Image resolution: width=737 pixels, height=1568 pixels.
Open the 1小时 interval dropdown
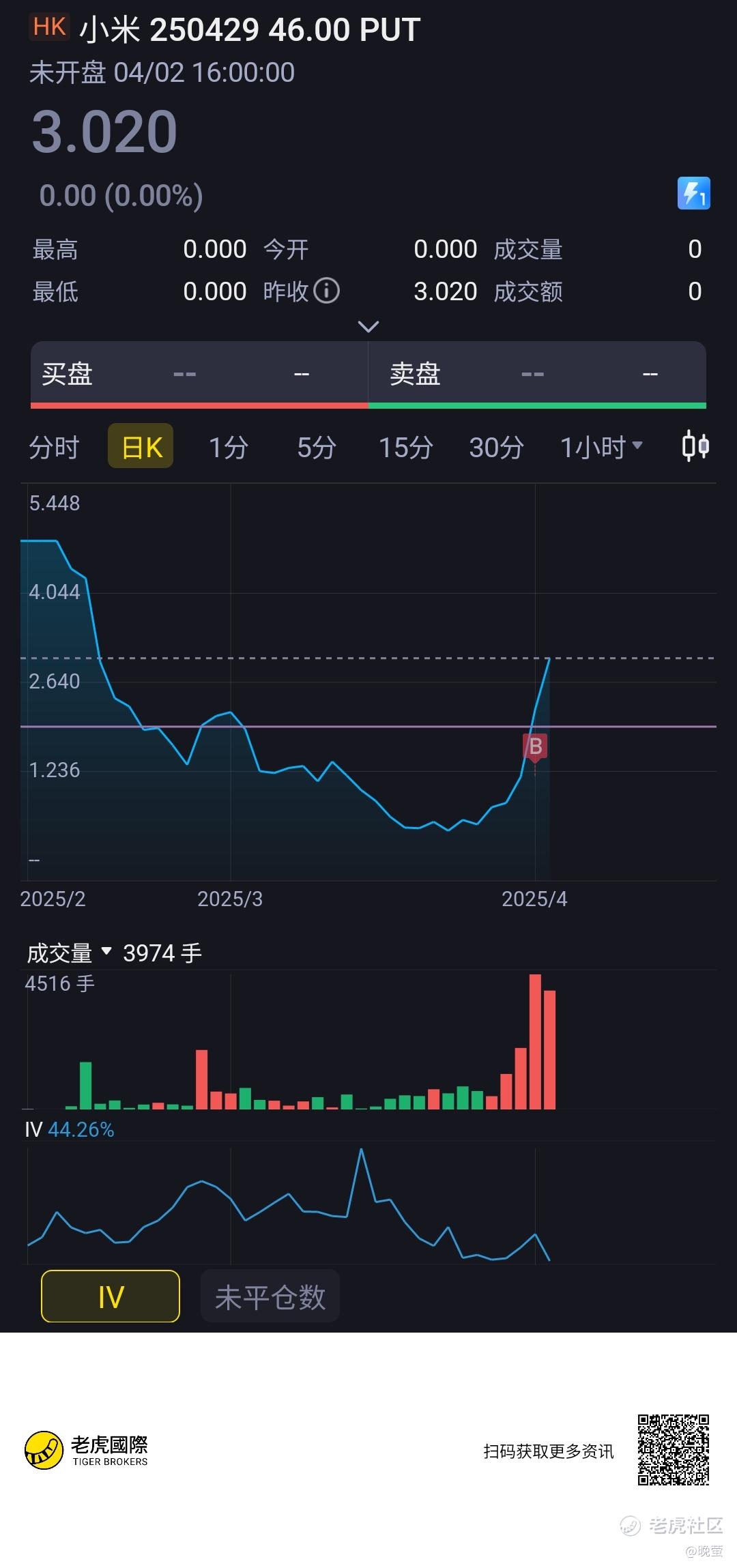(601, 448)
